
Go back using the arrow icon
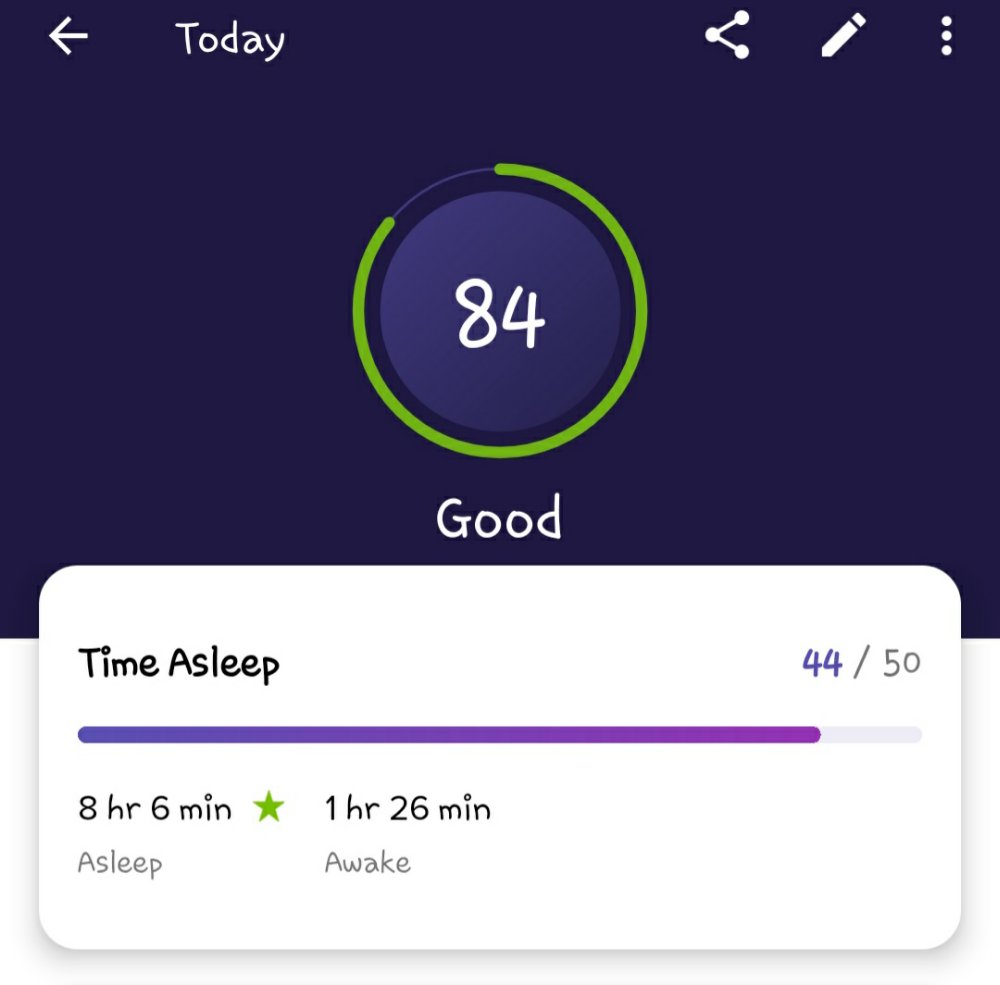68,38
